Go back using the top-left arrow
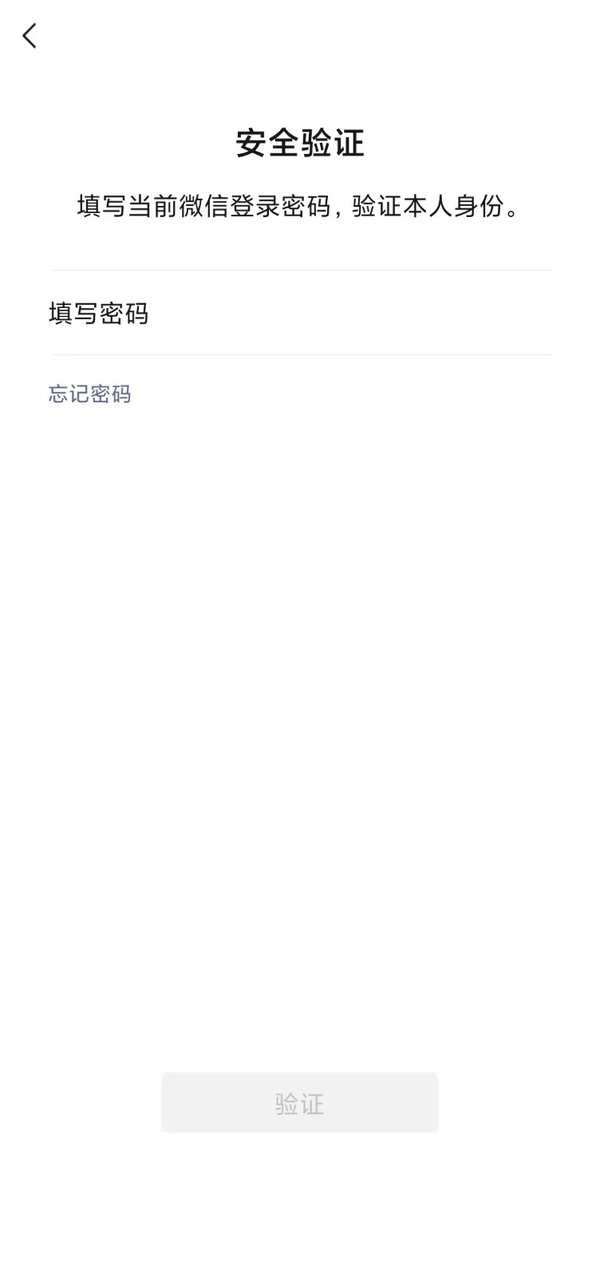The height and width of the screenshot is (1277, 600). click(x=30, y=37)
